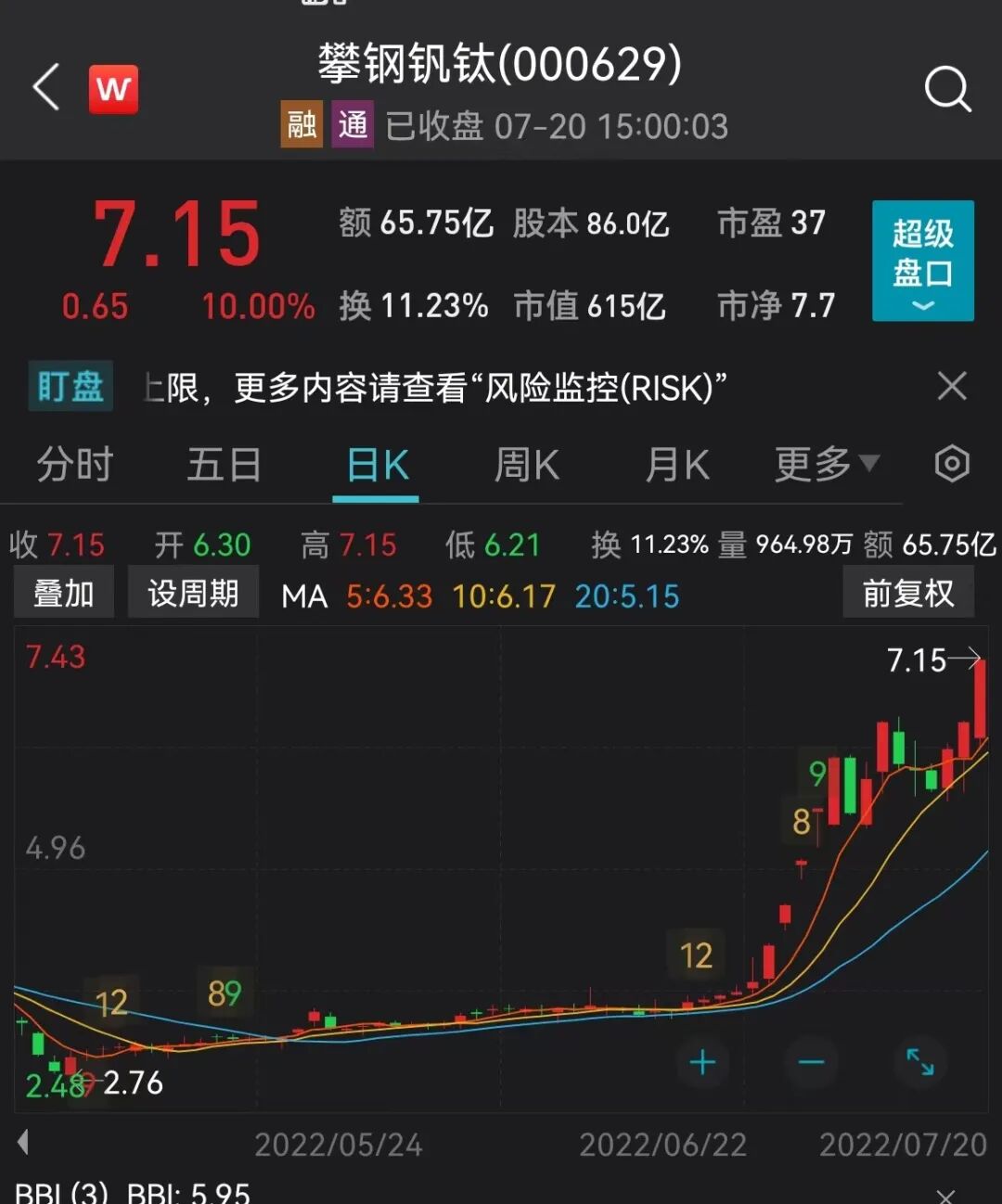
Task: Tap the left arrow beside chart dates
Action: point(23,1143)
